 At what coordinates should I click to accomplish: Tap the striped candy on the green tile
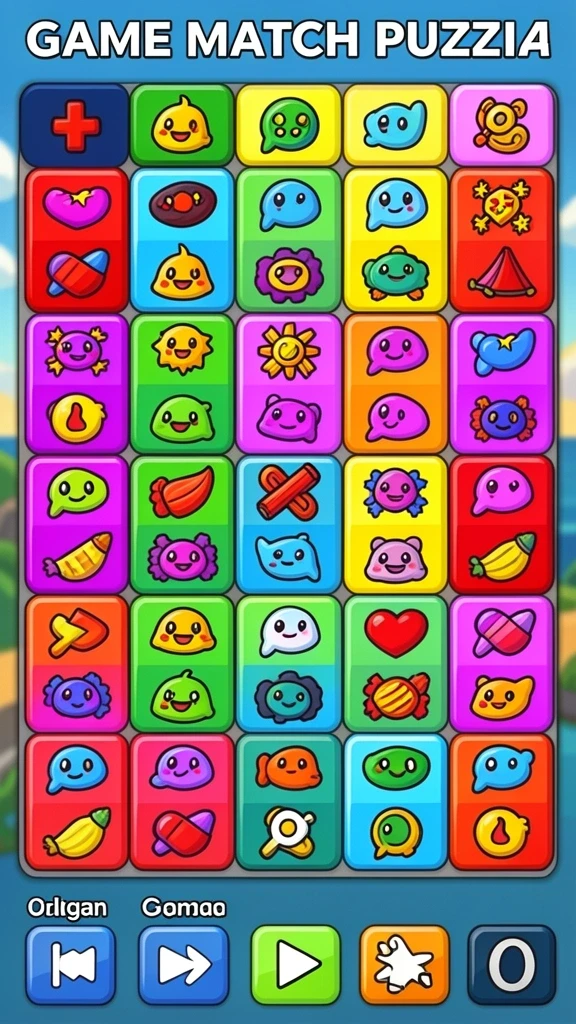point(396,696)
